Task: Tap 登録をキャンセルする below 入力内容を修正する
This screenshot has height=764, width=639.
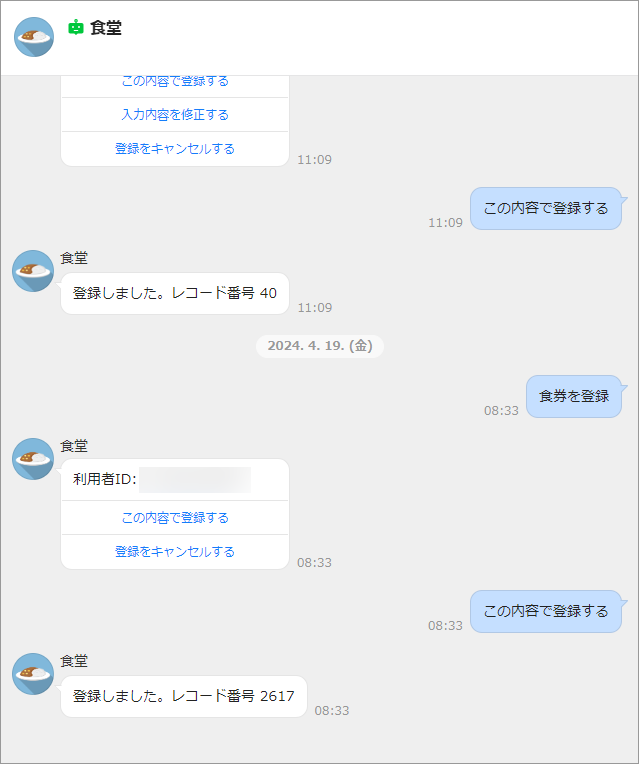Action: click(x=175, y=148)
